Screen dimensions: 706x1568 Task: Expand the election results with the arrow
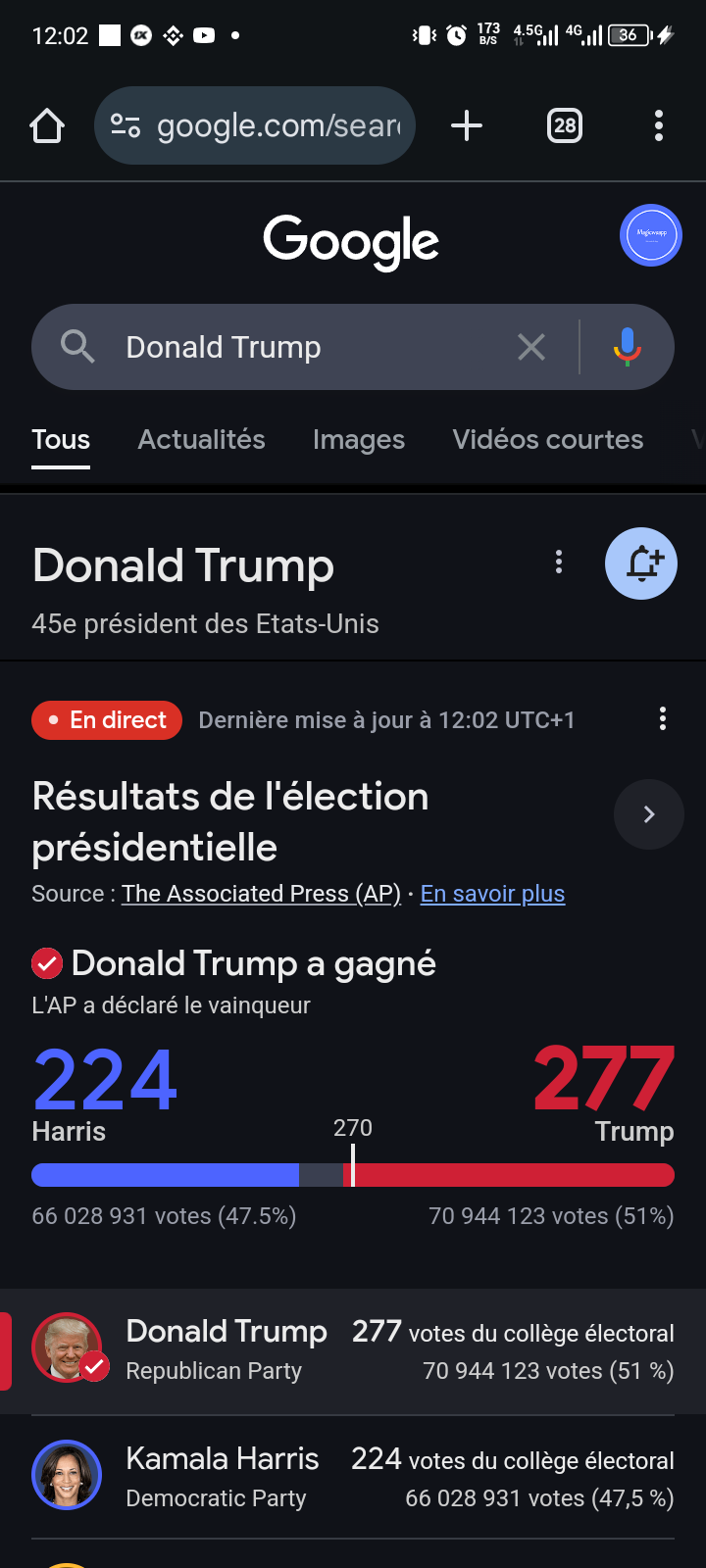[648, 814]
